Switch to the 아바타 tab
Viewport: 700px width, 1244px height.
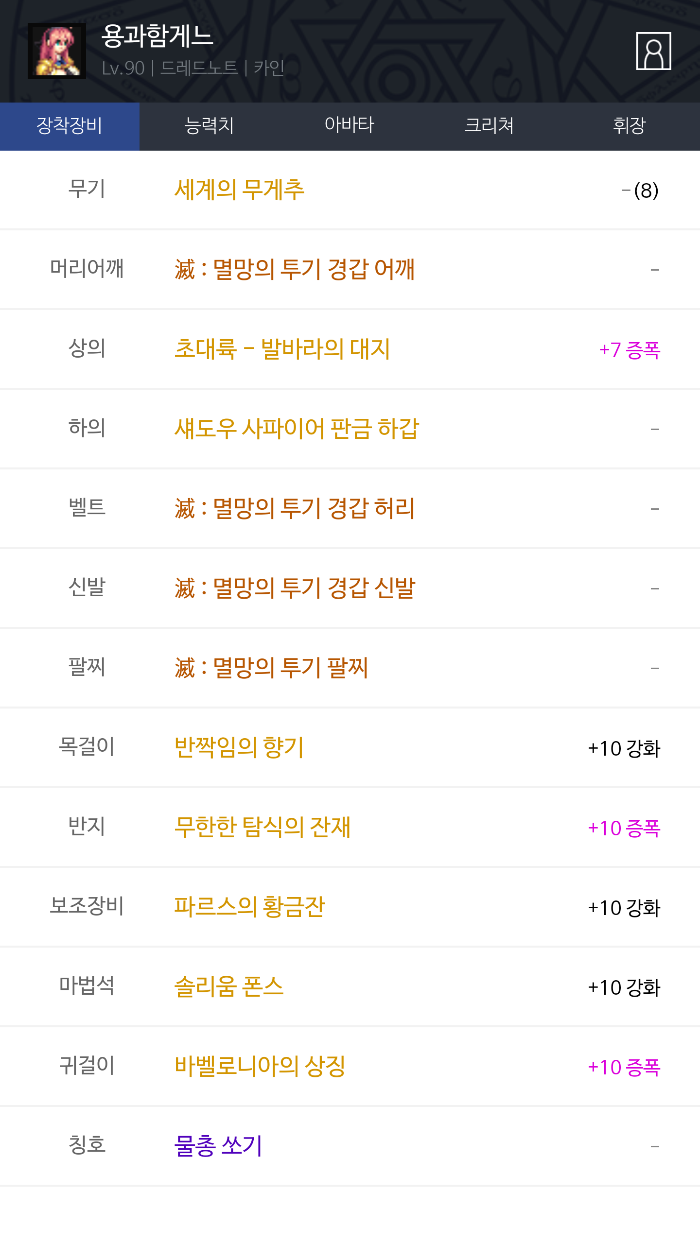point(349,126)
